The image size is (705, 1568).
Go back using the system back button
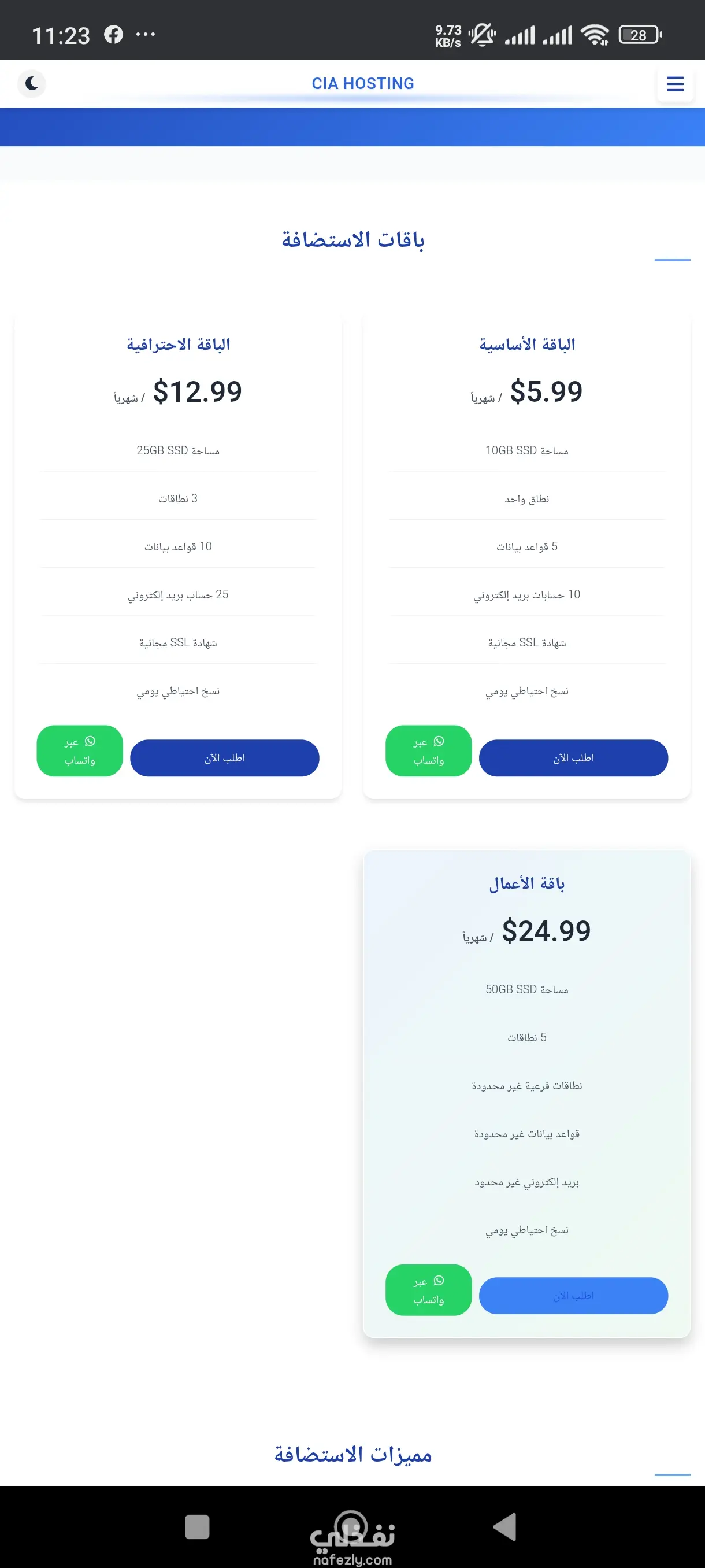pos(505,1526)
